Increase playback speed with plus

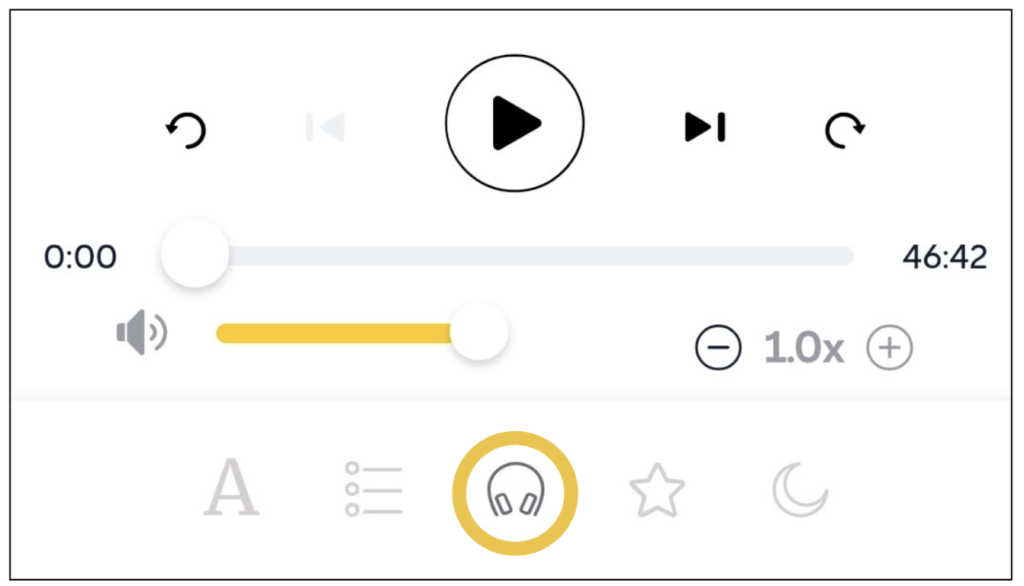(889, 348)
